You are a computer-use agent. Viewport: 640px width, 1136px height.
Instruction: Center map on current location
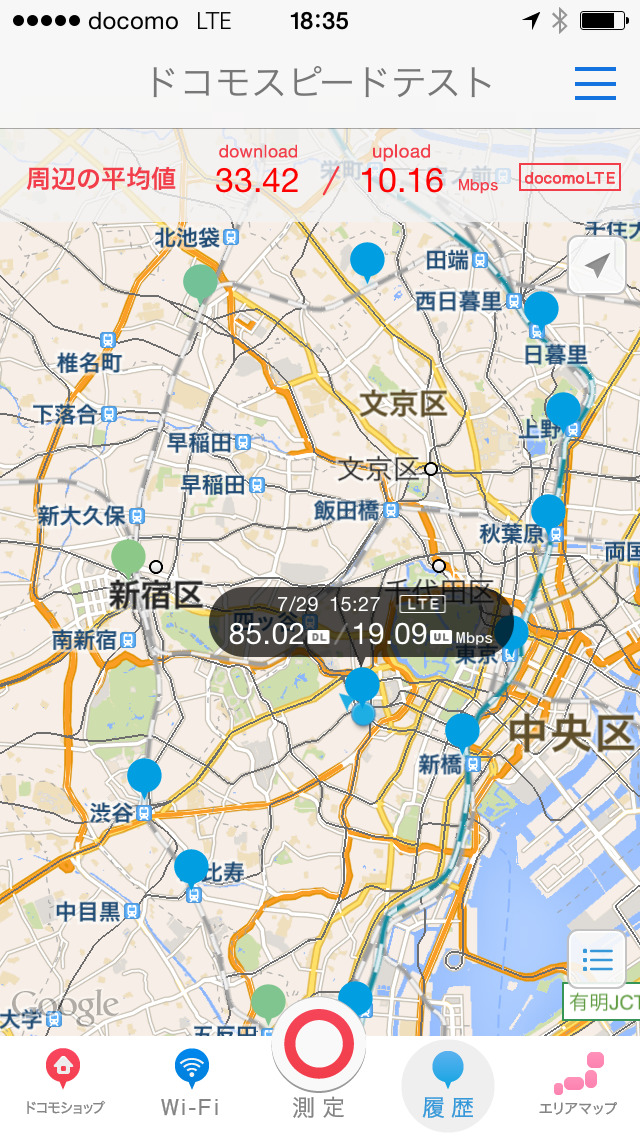click(597, 266)
